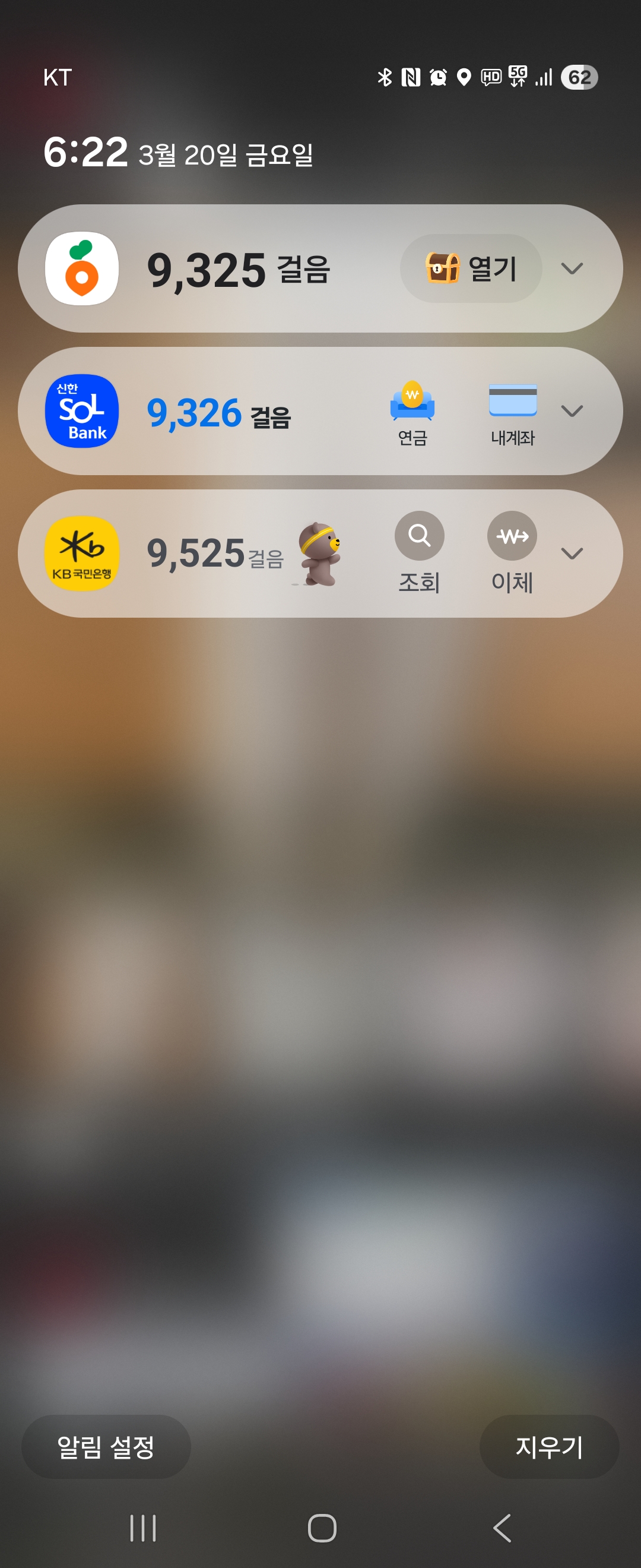Clear all notifications with 지우기
This screenshot has width=641, height=1568.
point(549,1447)
